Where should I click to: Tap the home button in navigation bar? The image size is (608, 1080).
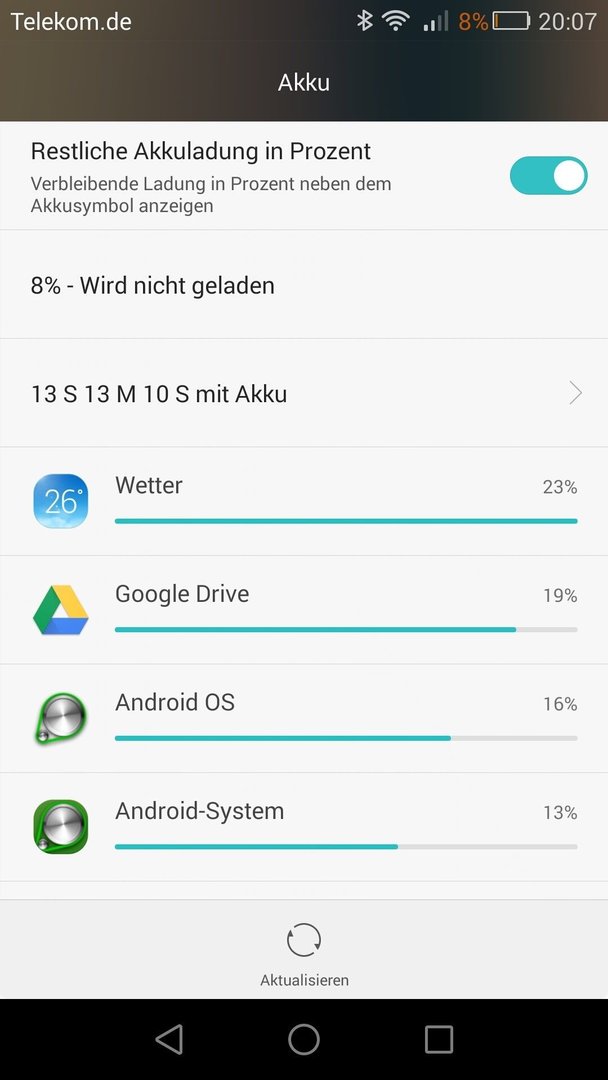tap(304, 1039)
